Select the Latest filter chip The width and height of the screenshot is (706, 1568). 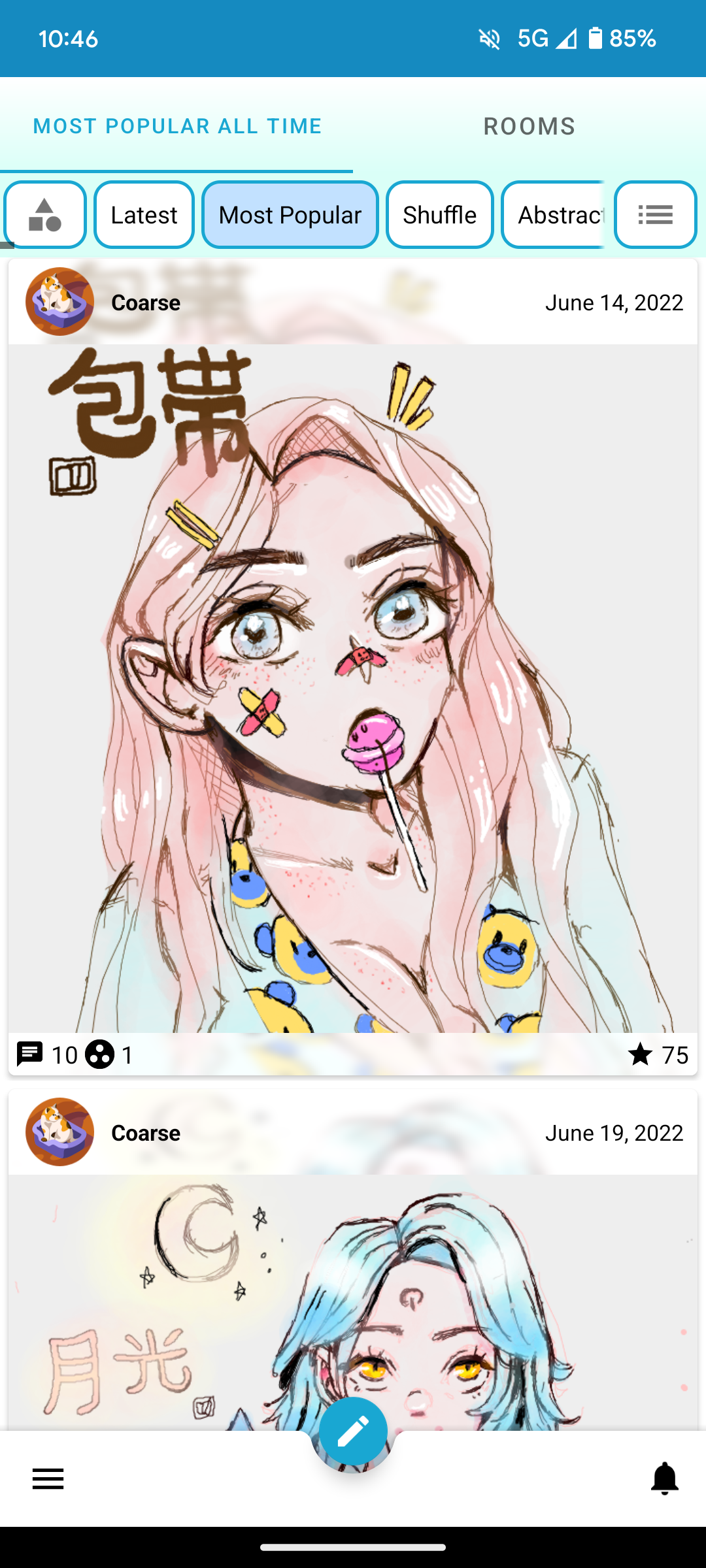click(x=144, y=215)
